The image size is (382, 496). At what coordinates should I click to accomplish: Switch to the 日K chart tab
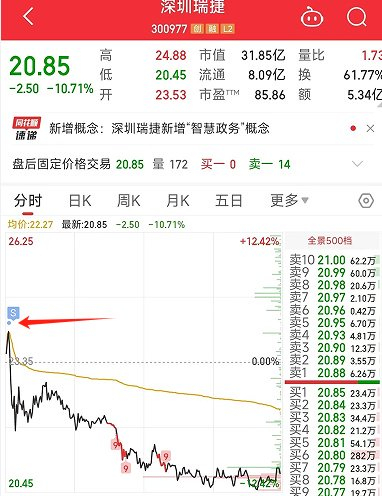pos(80,201)
